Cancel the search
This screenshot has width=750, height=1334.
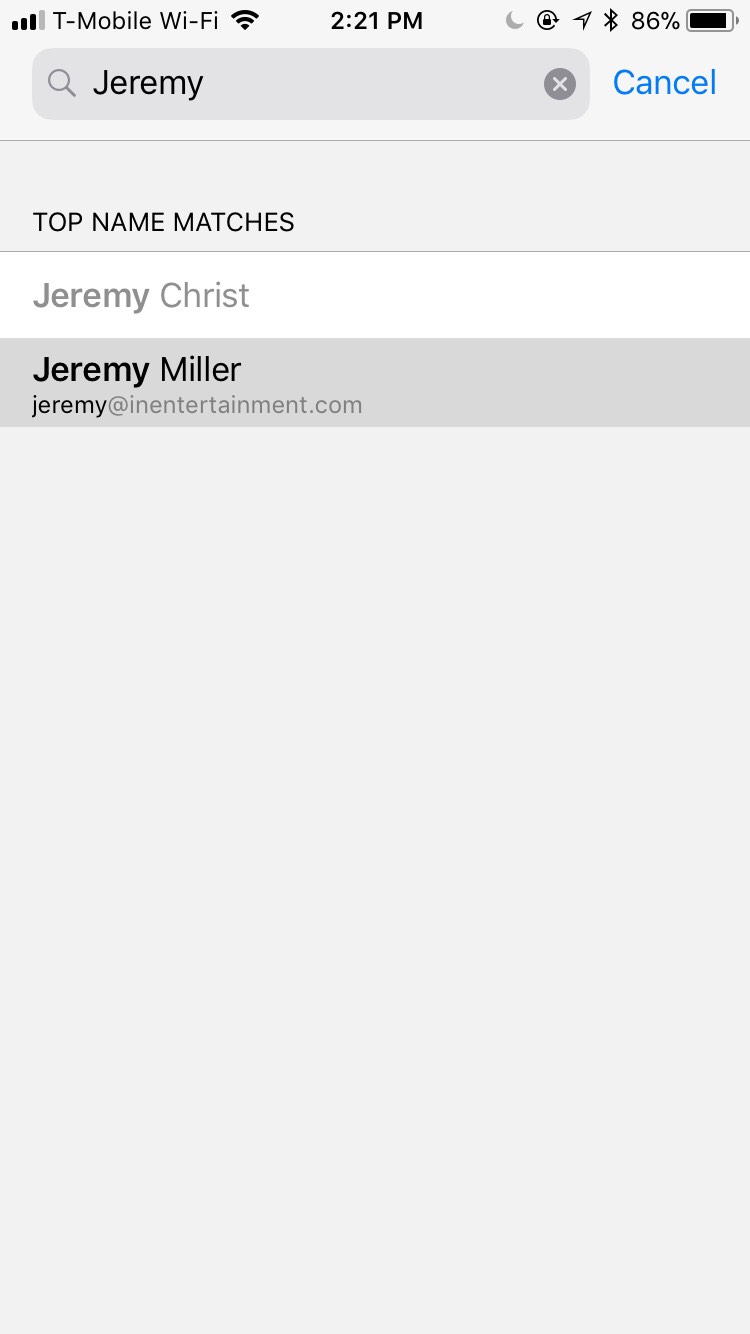(664, 83)
